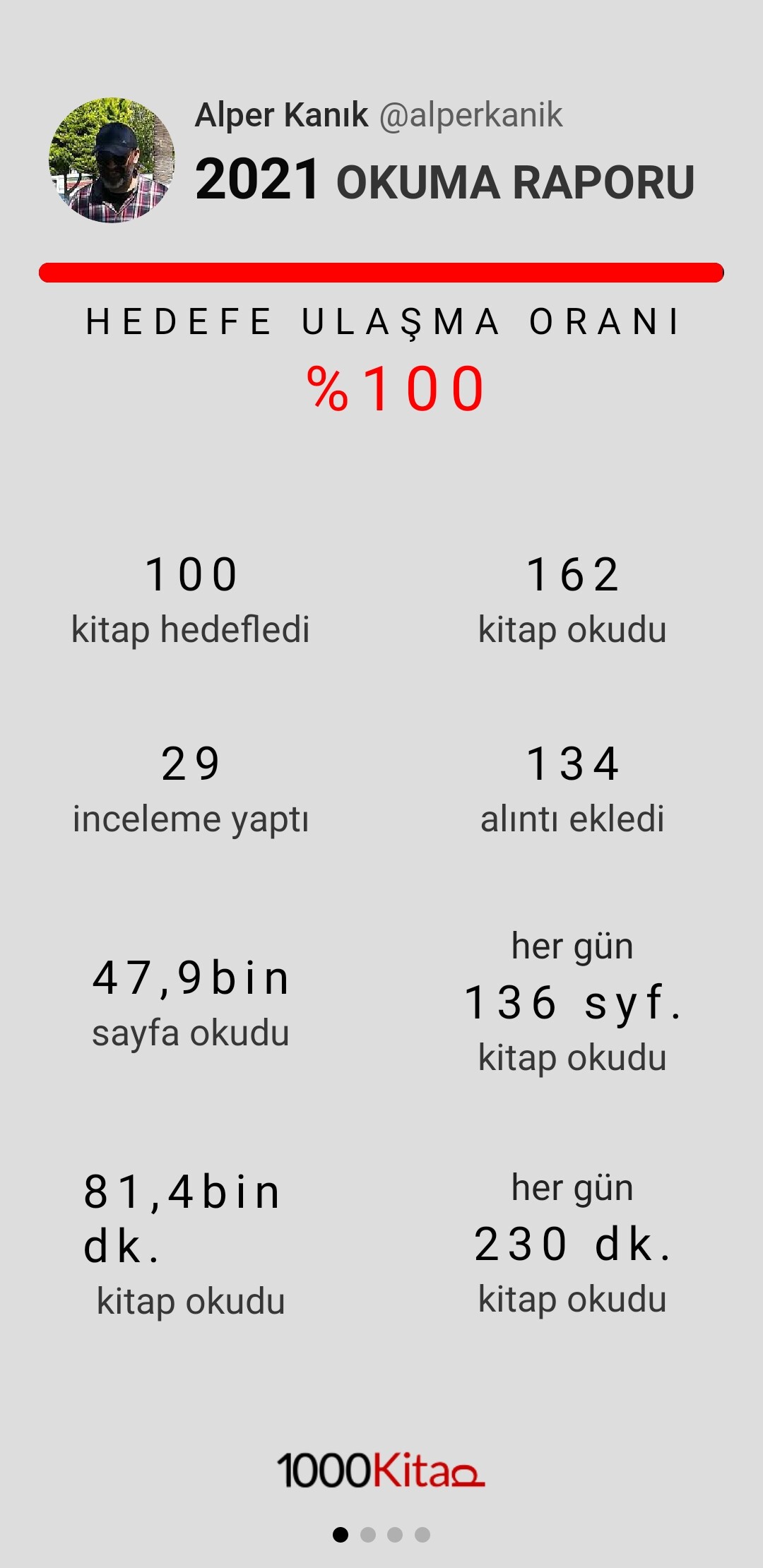Jump to the second report page dot

point(367,1534)
